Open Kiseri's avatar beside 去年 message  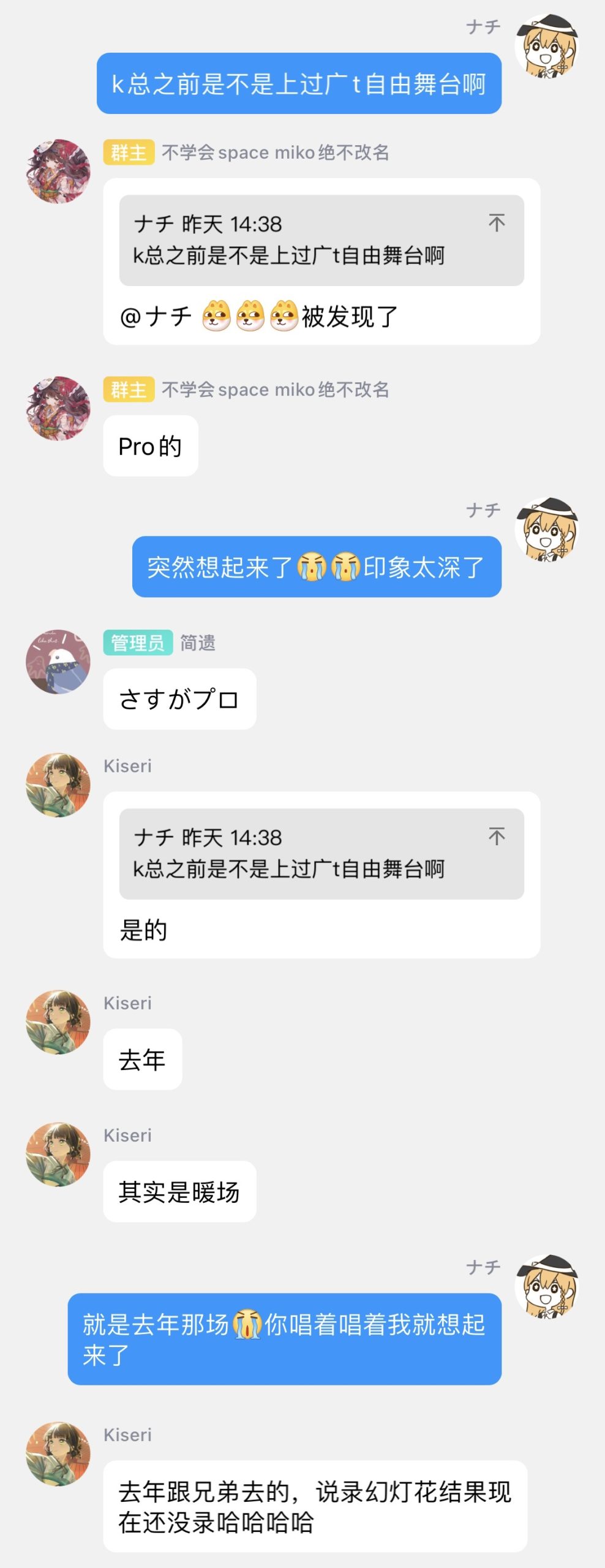[x=58, y=1022]
